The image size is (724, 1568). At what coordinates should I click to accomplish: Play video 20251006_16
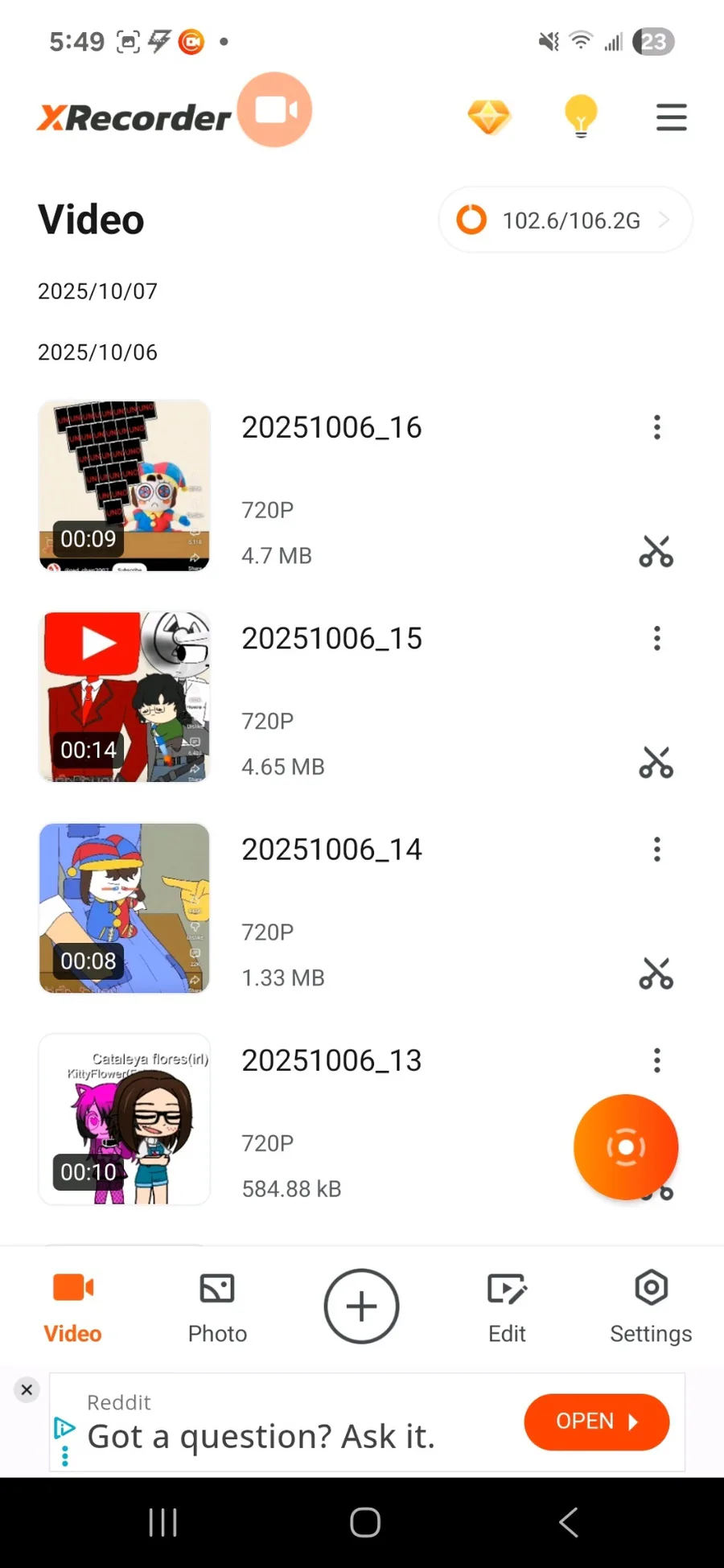coord(125,485)
